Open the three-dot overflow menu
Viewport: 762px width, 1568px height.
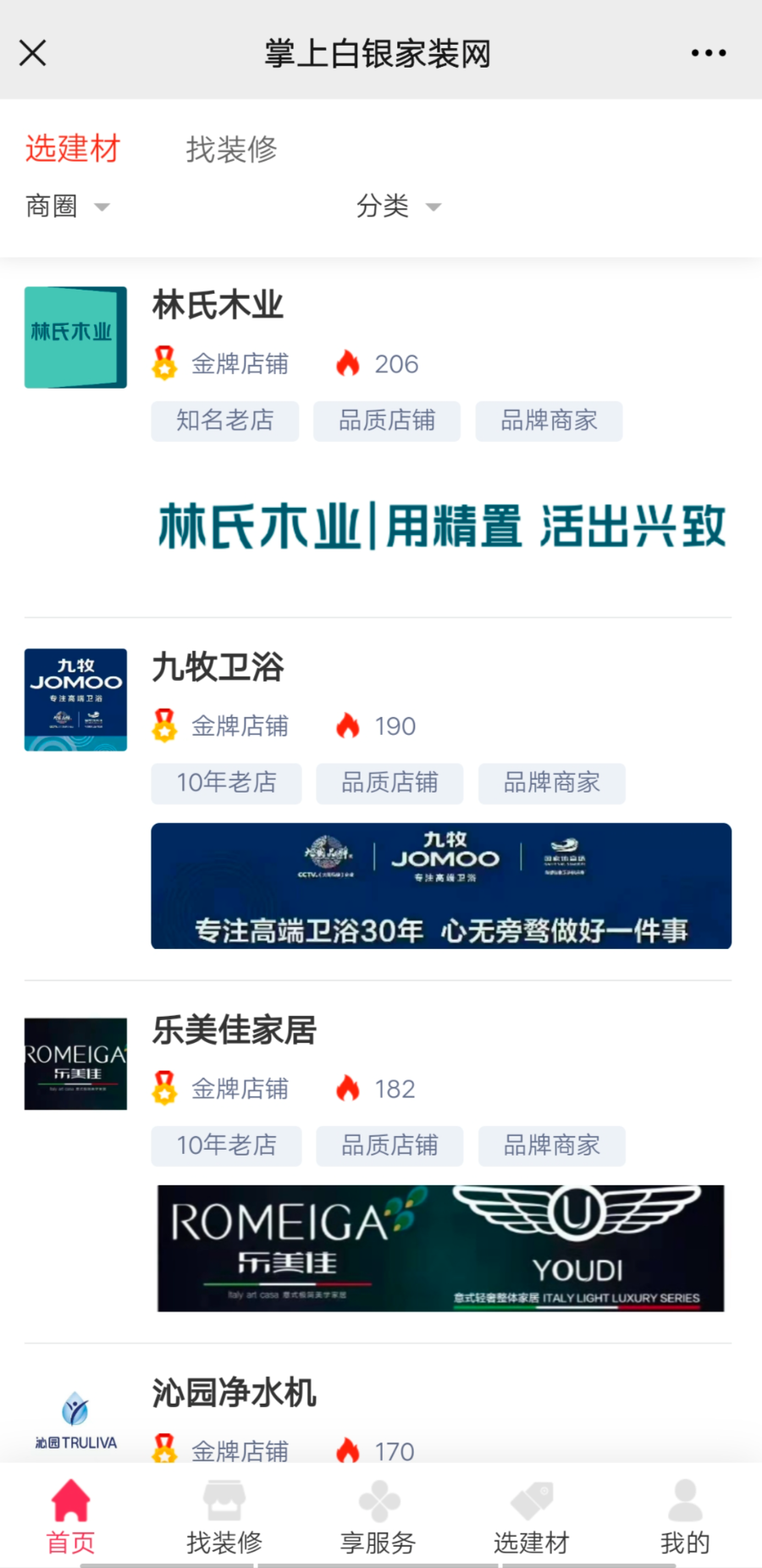708,52
